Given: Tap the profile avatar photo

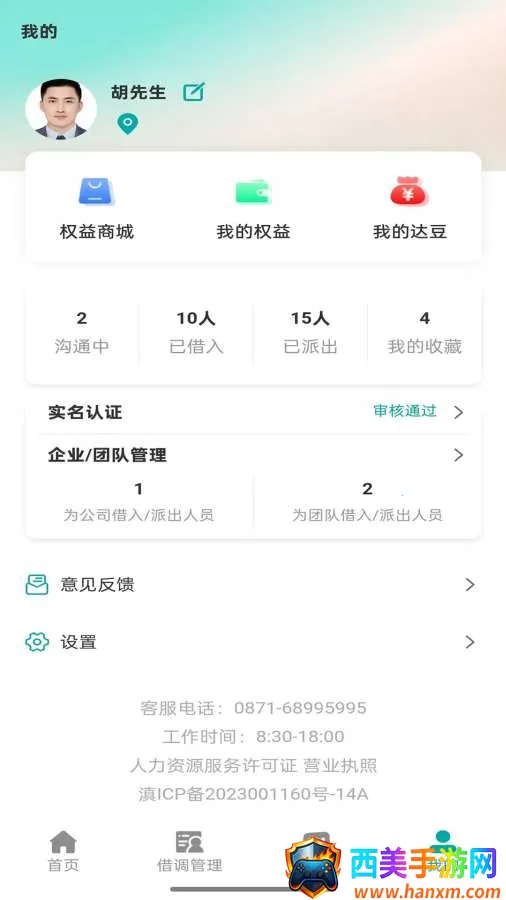Looking at the screenshot, I should (61, 110).
